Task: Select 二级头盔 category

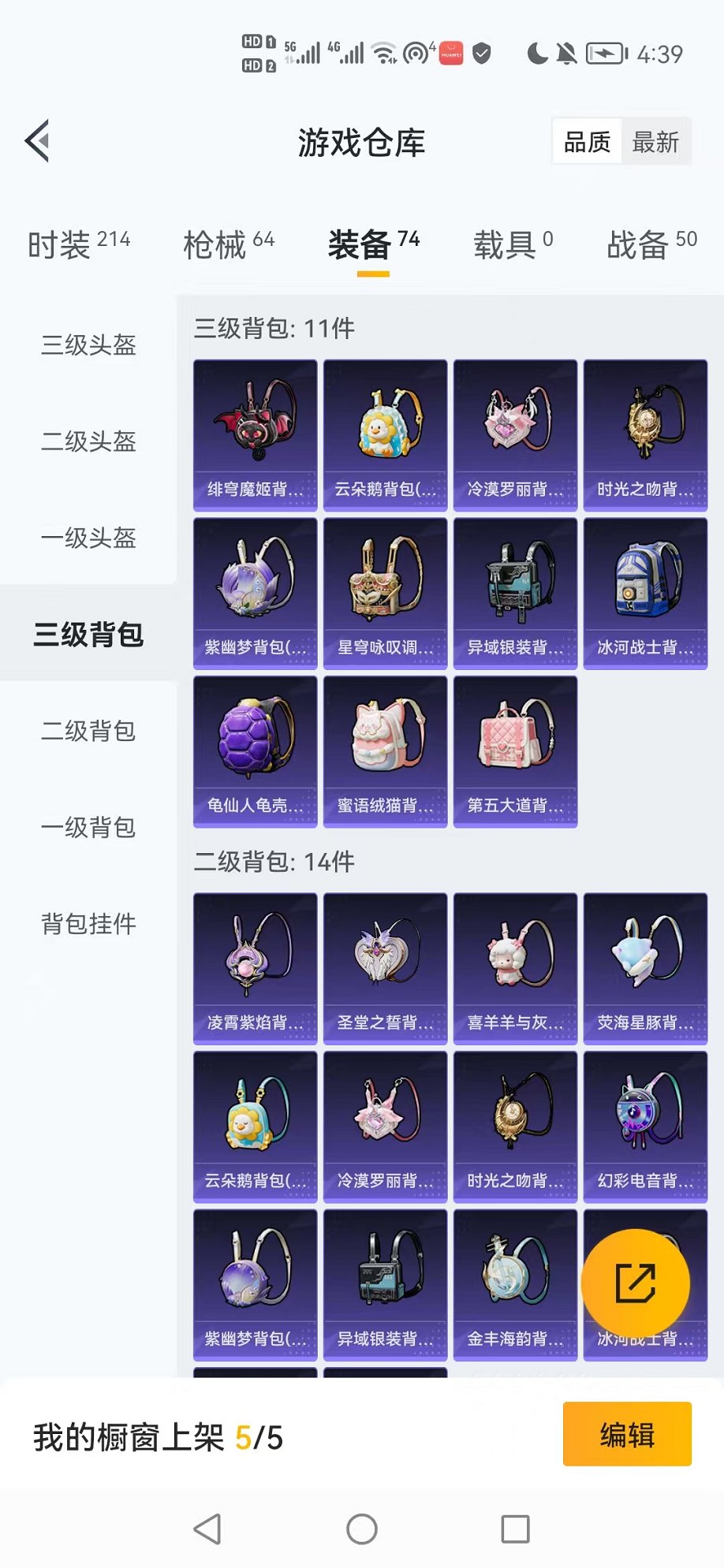Action: (88, 441)
